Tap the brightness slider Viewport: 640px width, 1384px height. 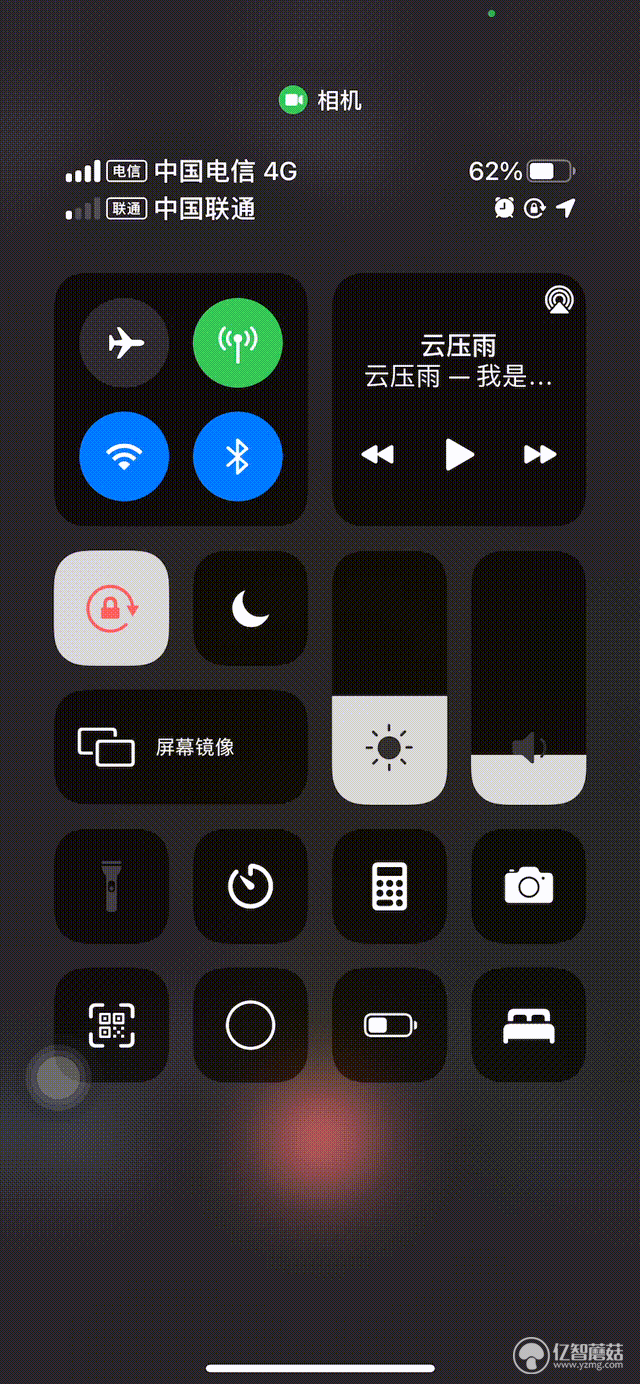pyautogui.click(x=389, y=677)
